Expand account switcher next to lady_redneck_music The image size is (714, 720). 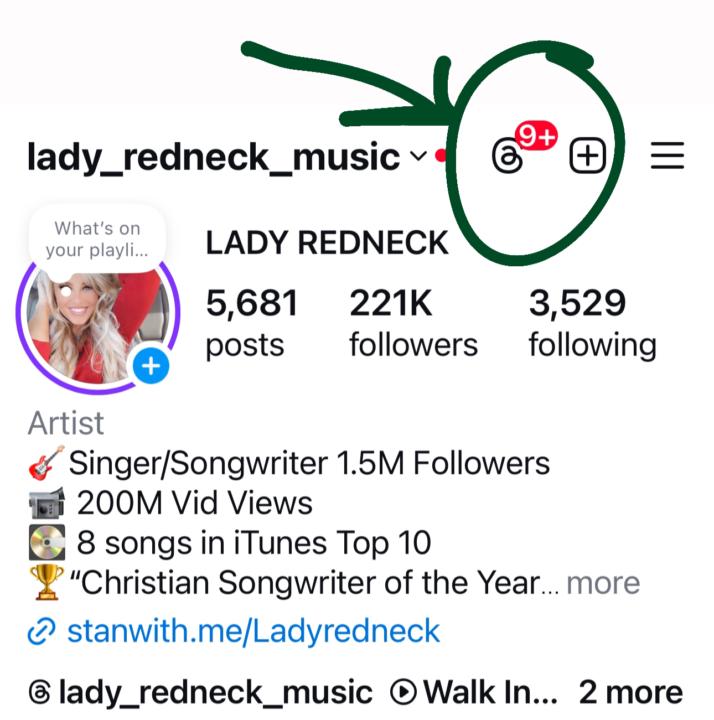(418, 156)
